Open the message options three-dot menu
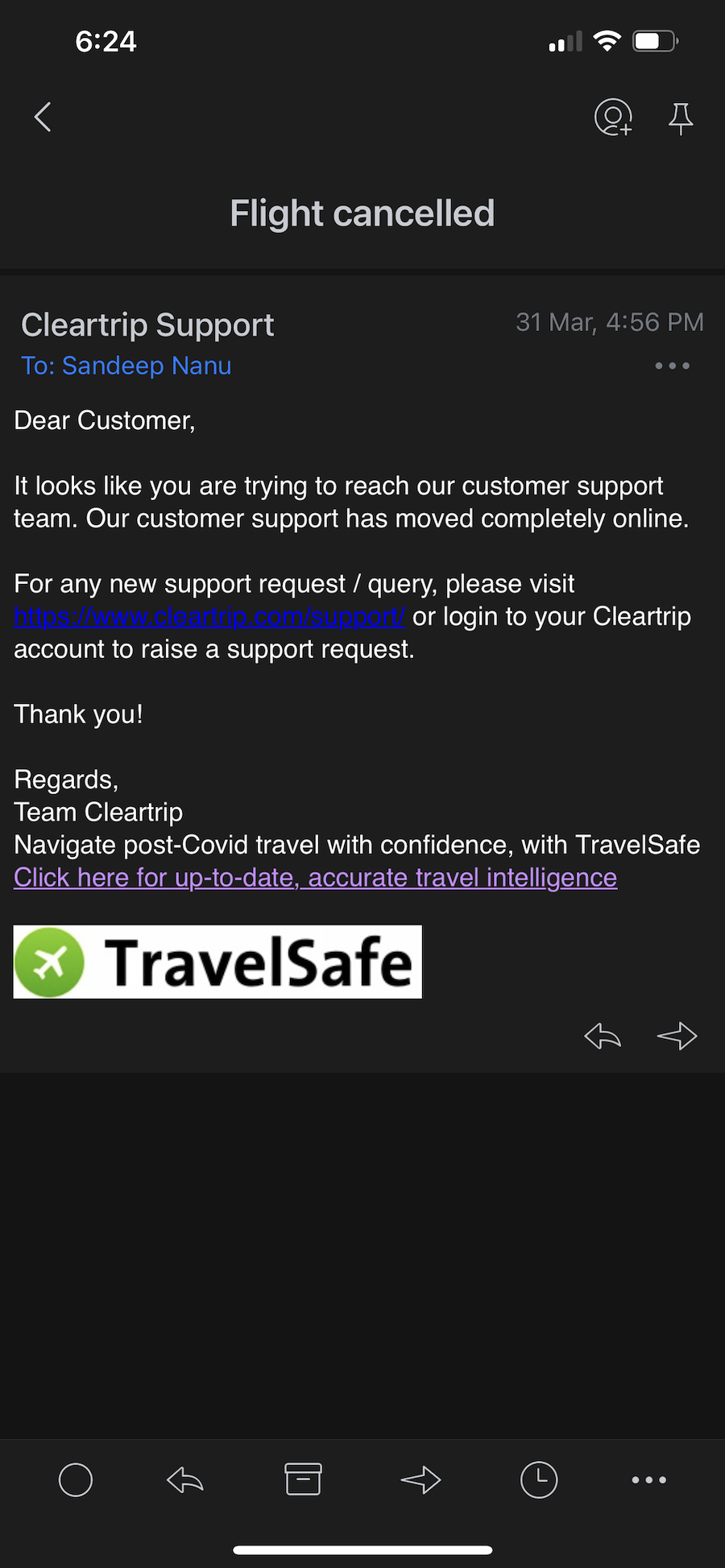 (x=672, y=366)
